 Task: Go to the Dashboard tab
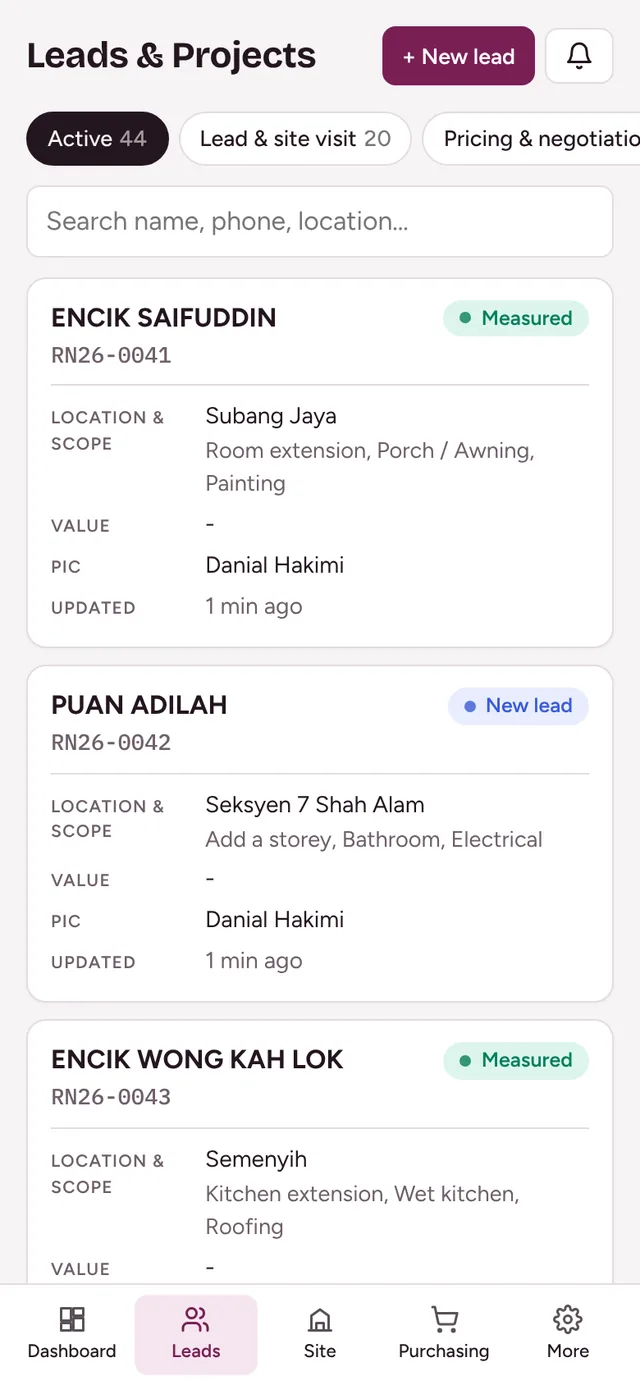click(72, 1334)
